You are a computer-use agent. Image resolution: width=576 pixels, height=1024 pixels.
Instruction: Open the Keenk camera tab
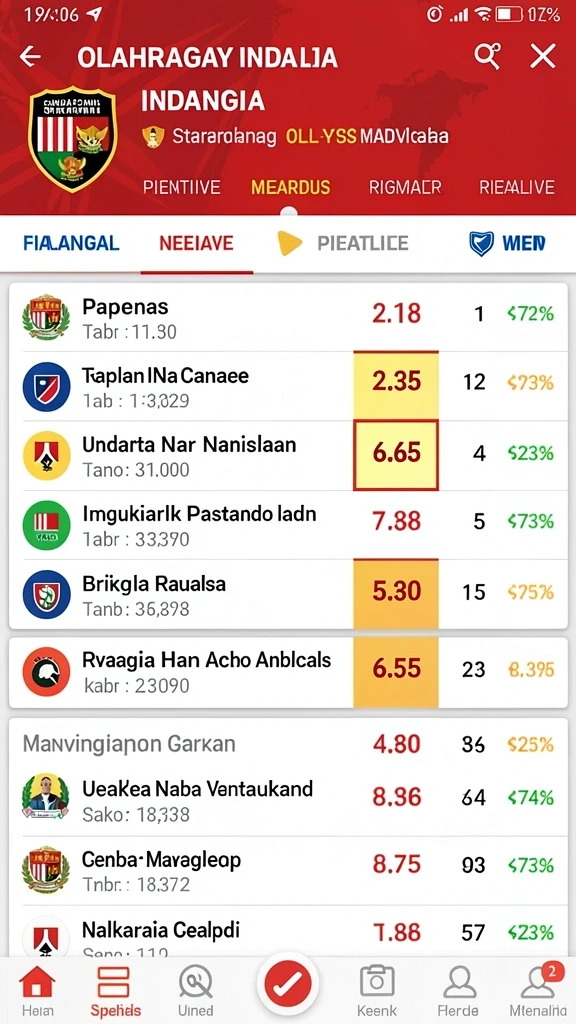coord(377,991)
